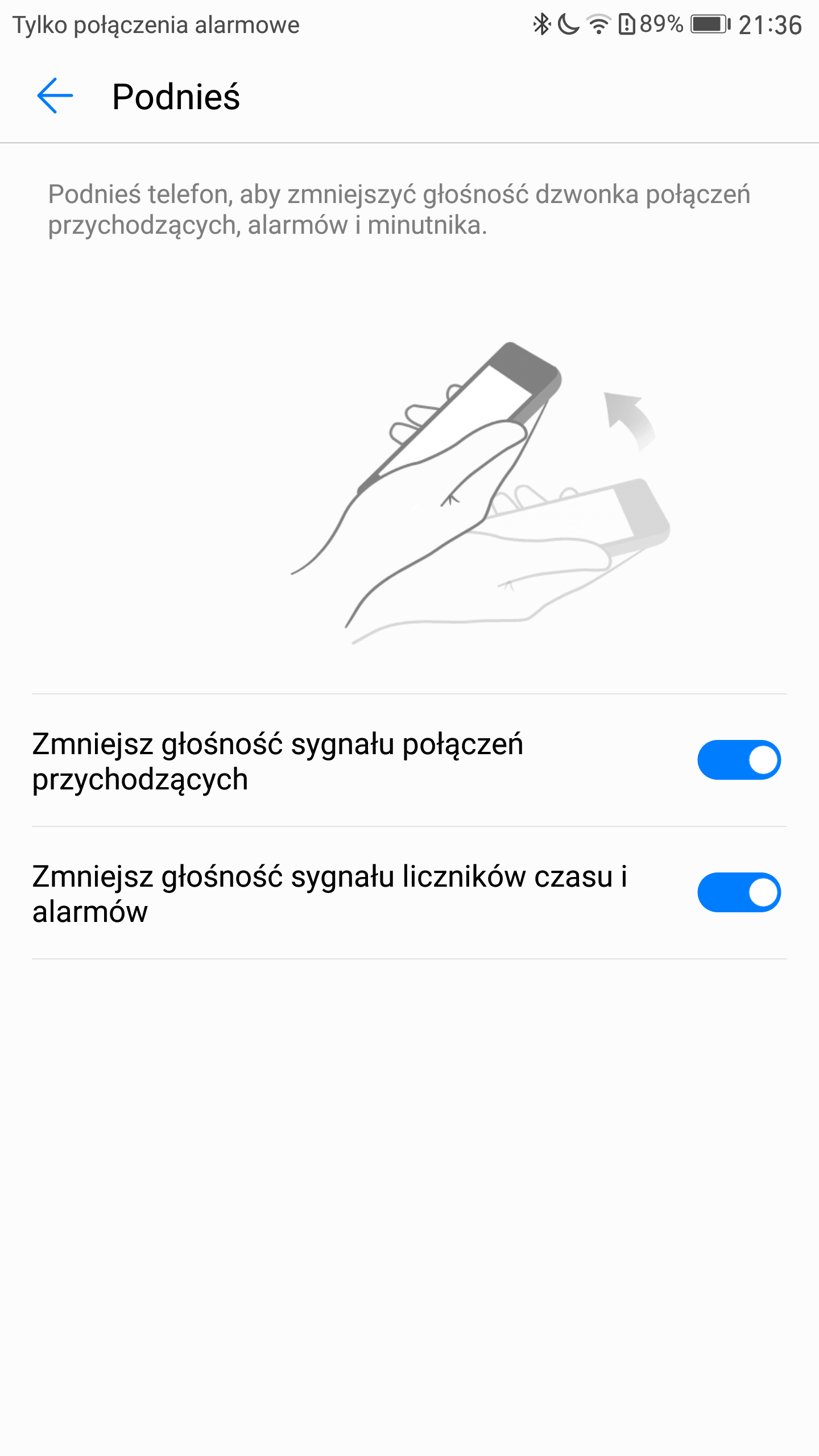Disable Zmniejsz głośność sygnału połączeń przychodzących
Viewport: 819px width, 1456px height.
pyautogui.click(x=739, y=760)
